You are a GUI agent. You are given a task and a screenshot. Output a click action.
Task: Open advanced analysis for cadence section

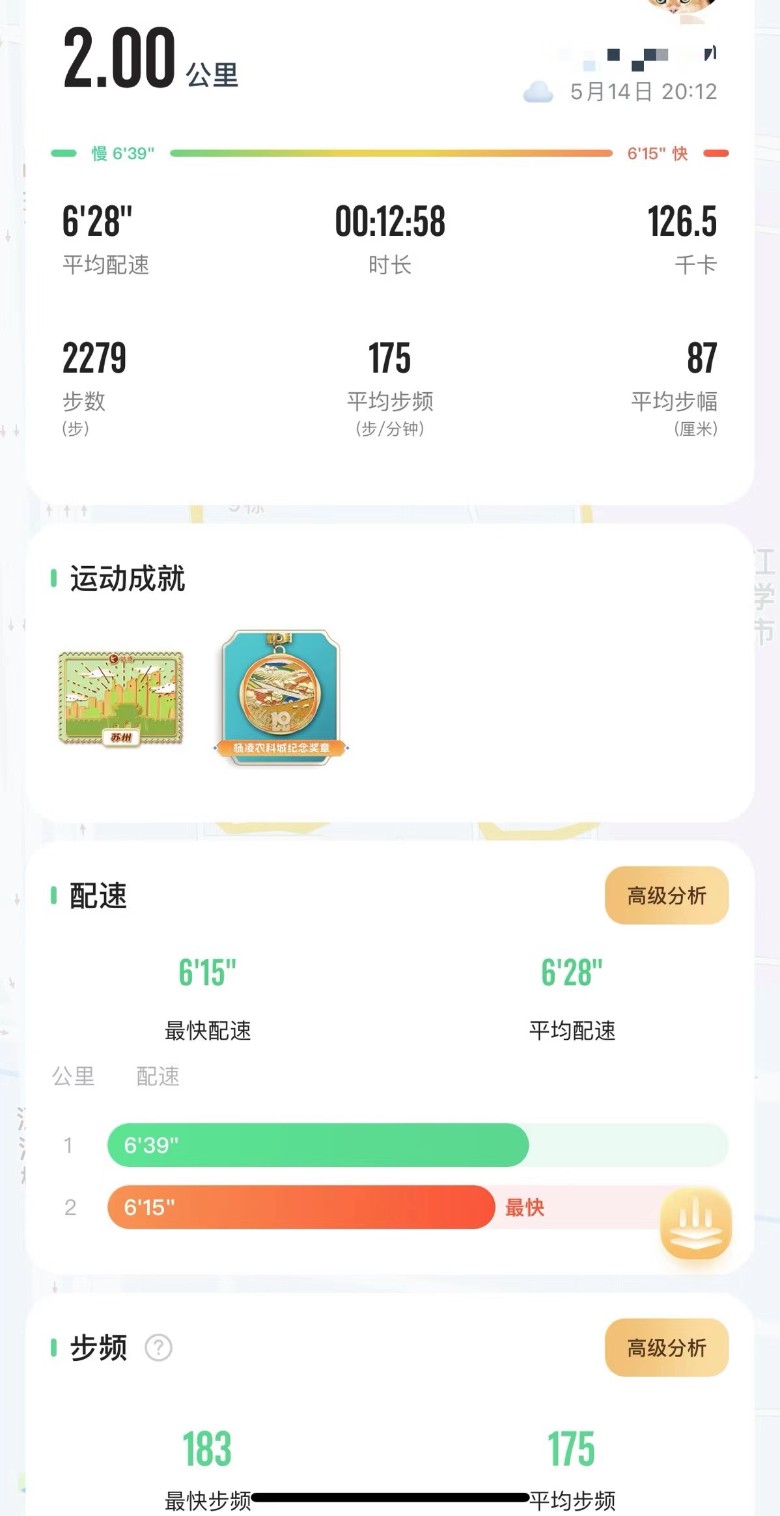pos(666,1347)
